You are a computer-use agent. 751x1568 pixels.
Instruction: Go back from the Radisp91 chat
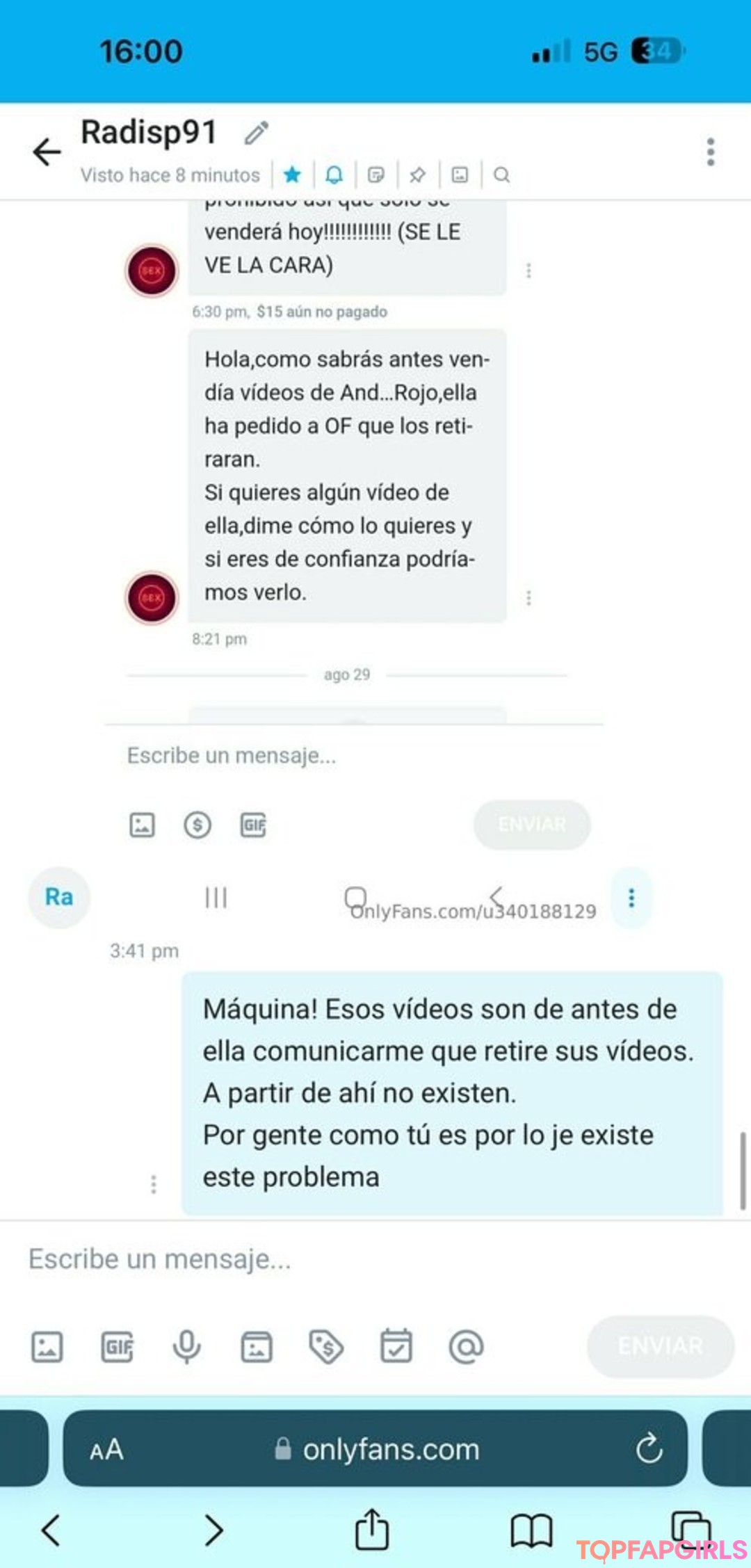tap(47, 152)
